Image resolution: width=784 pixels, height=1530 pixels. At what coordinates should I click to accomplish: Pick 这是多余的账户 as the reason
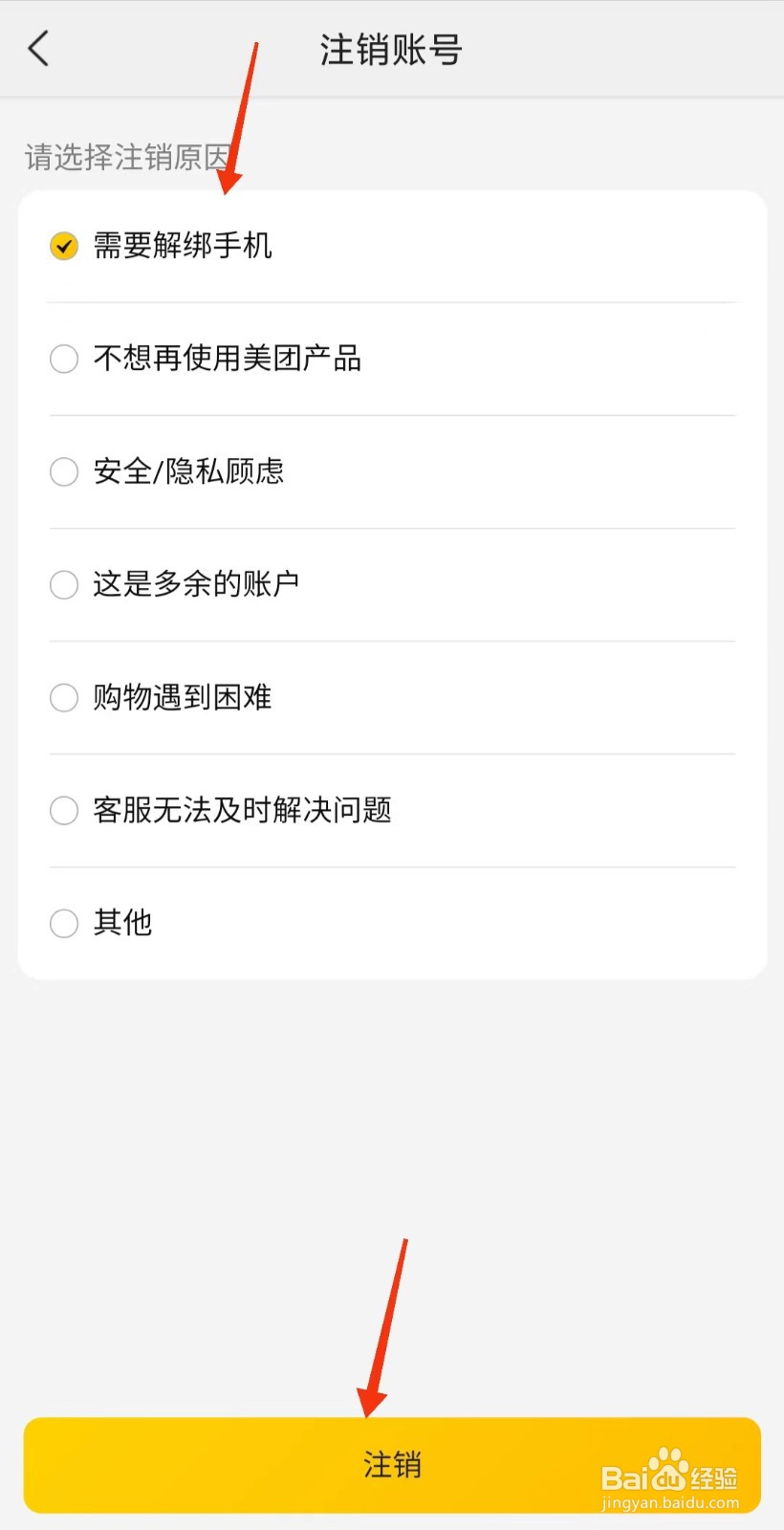392,584
